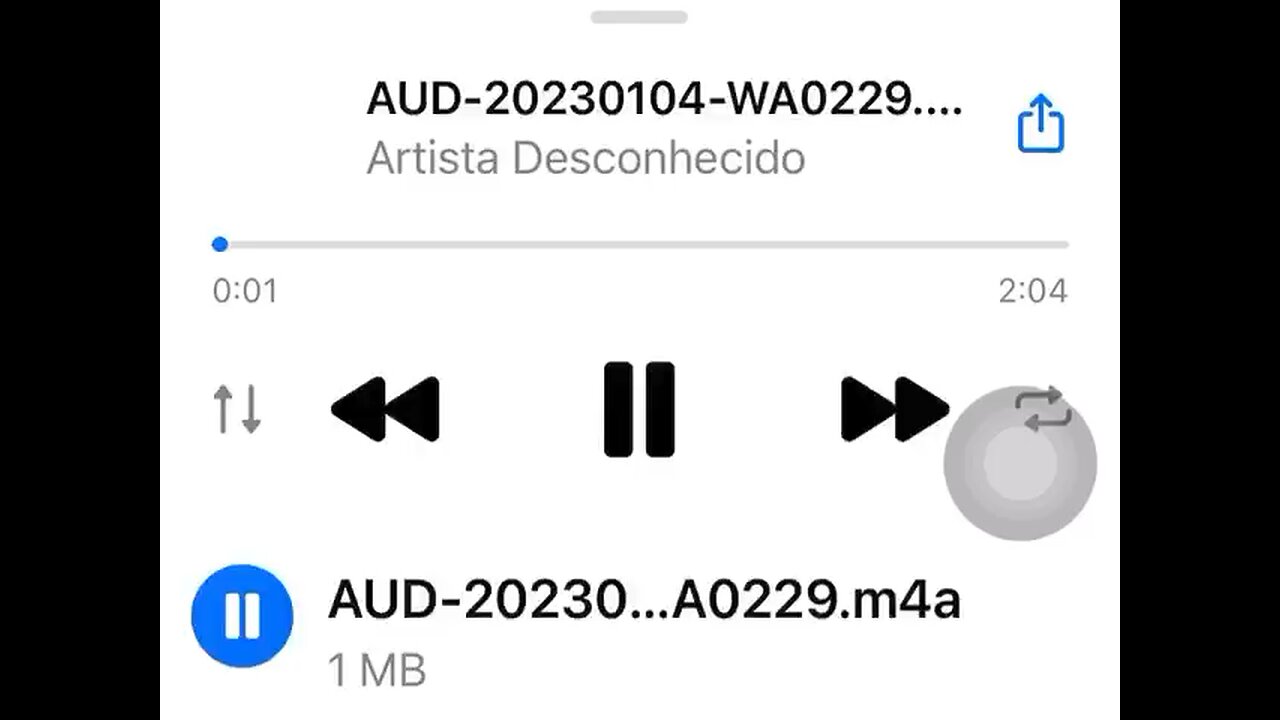Skip back with the rewind button

coord(385,410)
